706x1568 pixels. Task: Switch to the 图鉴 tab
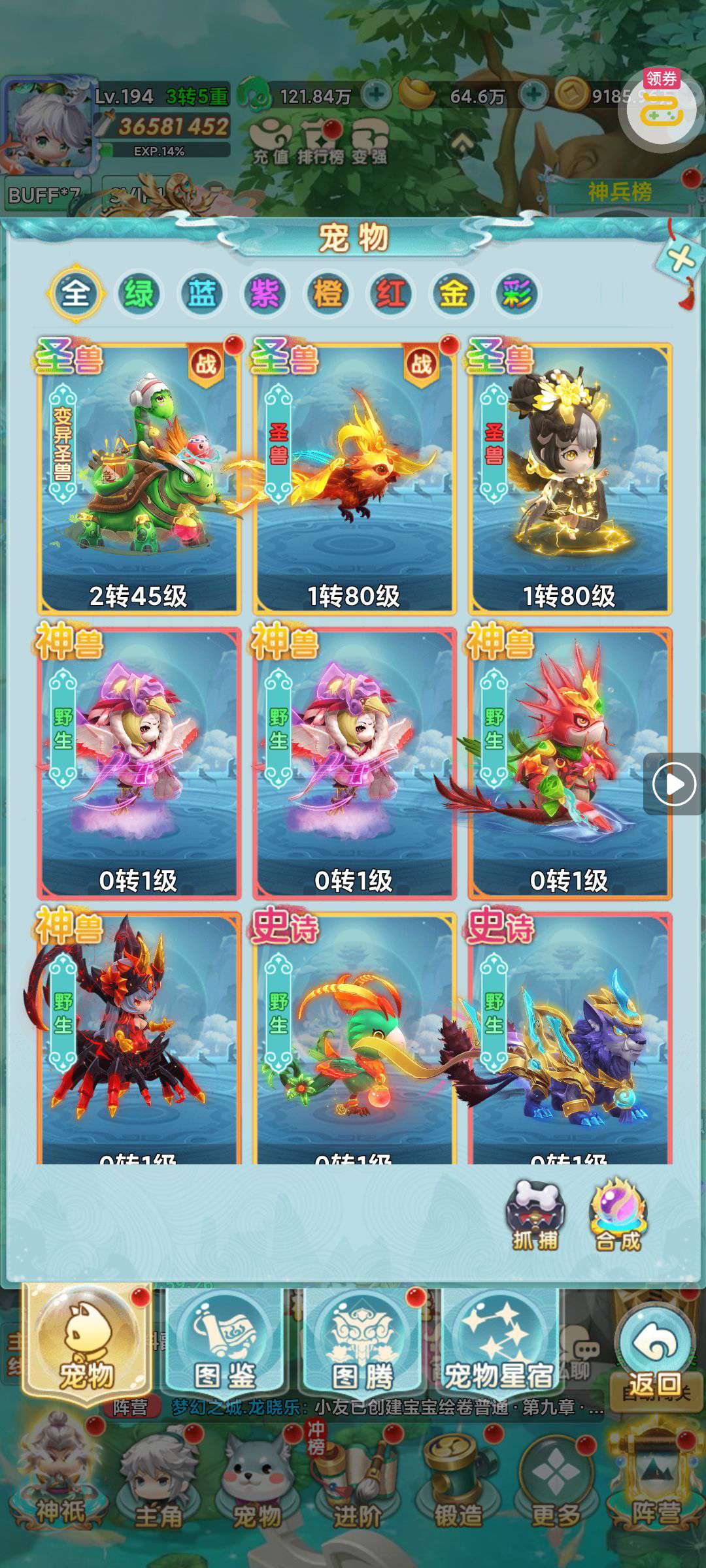point(224,1345)
